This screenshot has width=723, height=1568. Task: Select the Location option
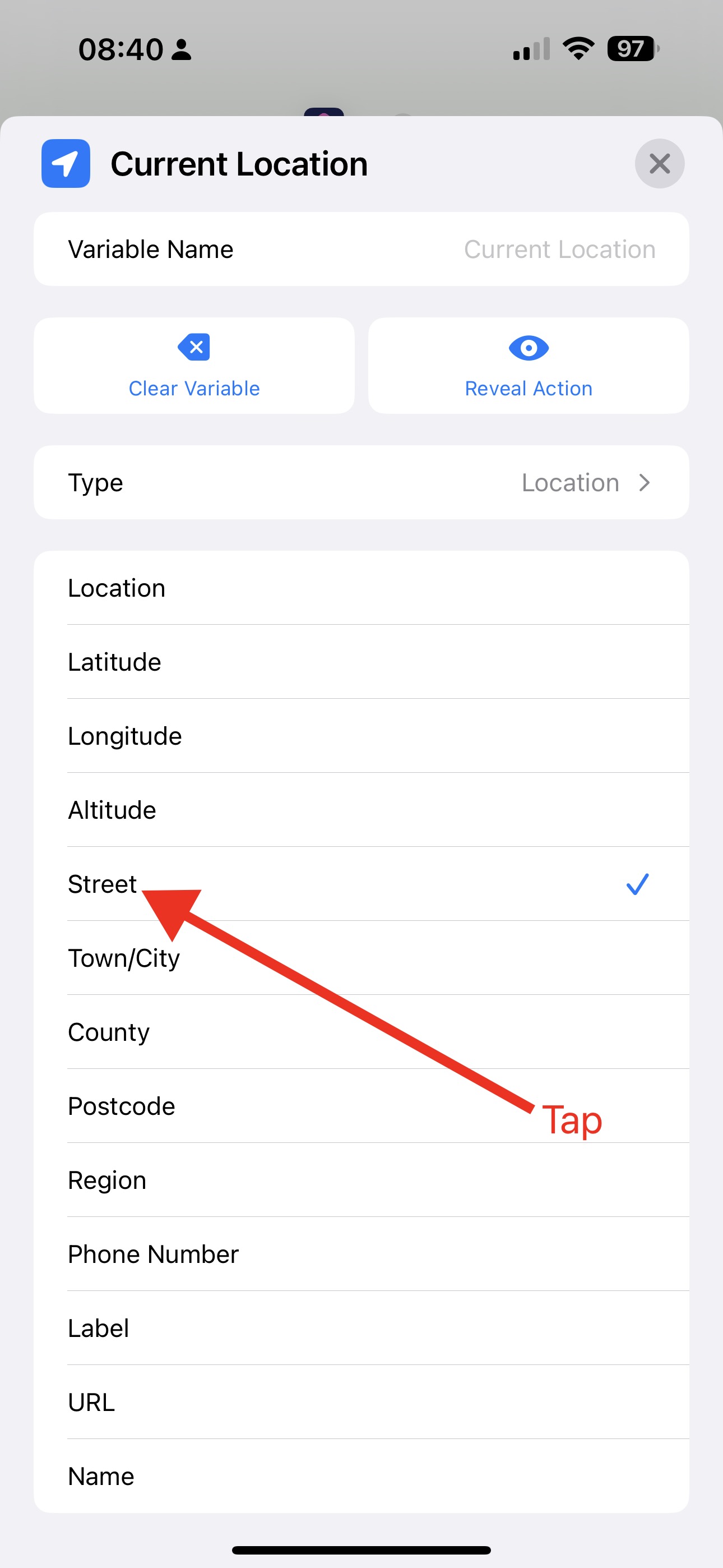coord(361,588)
